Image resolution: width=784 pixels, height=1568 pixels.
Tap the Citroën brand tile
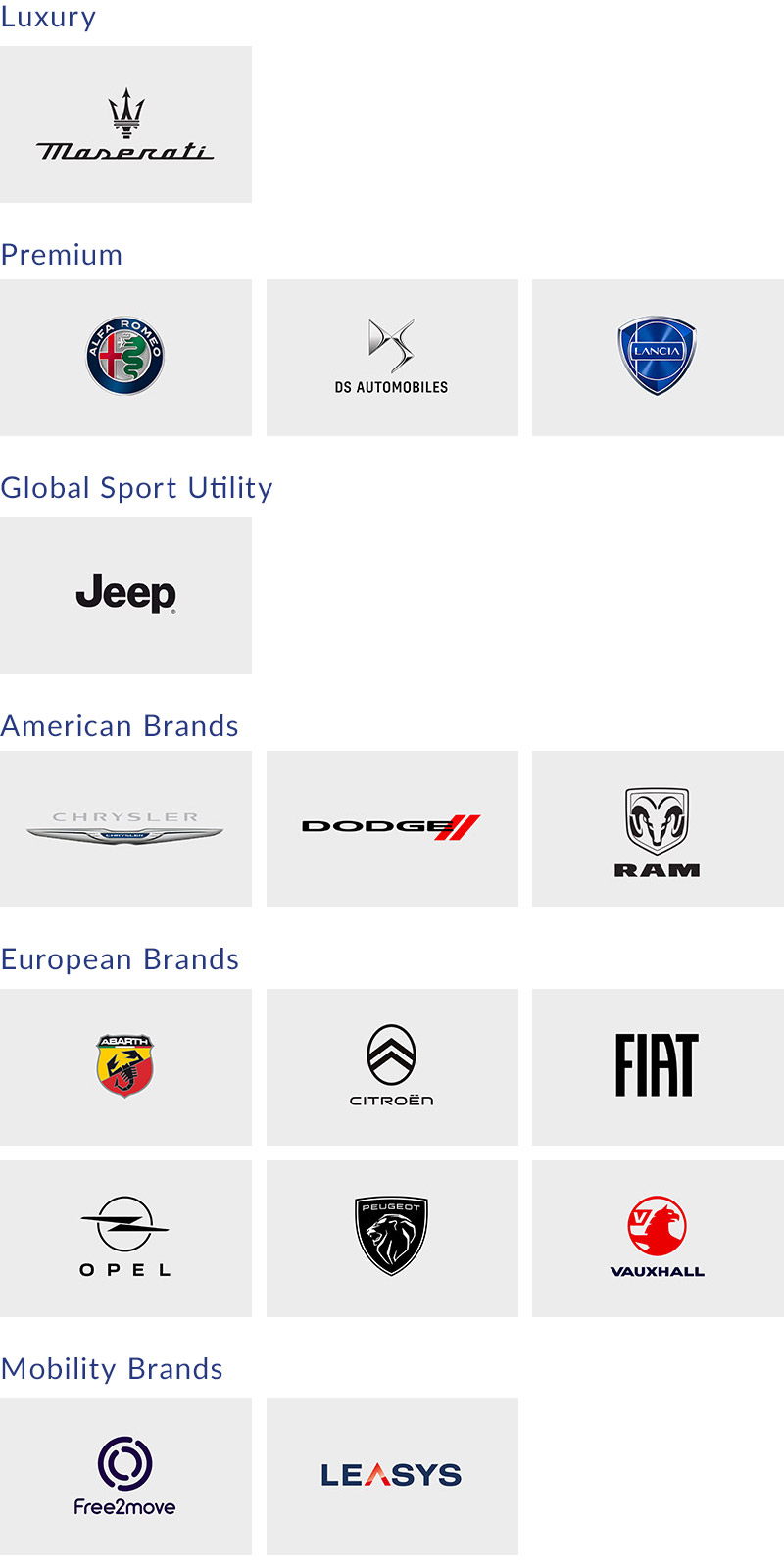tap(392, 1066)
